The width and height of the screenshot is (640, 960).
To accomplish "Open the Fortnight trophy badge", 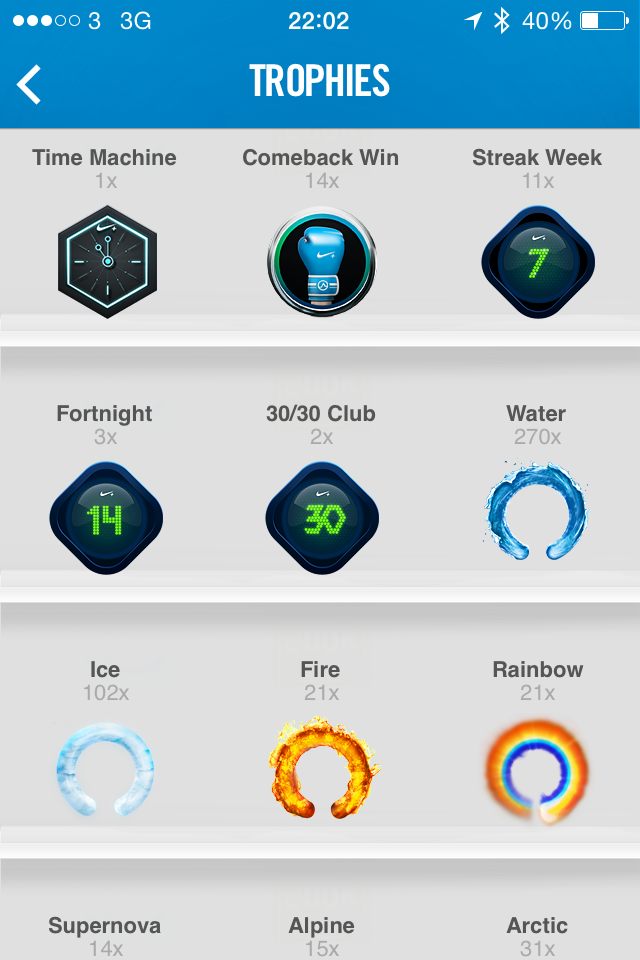I will pyautogui.click(x=105, y=517).
